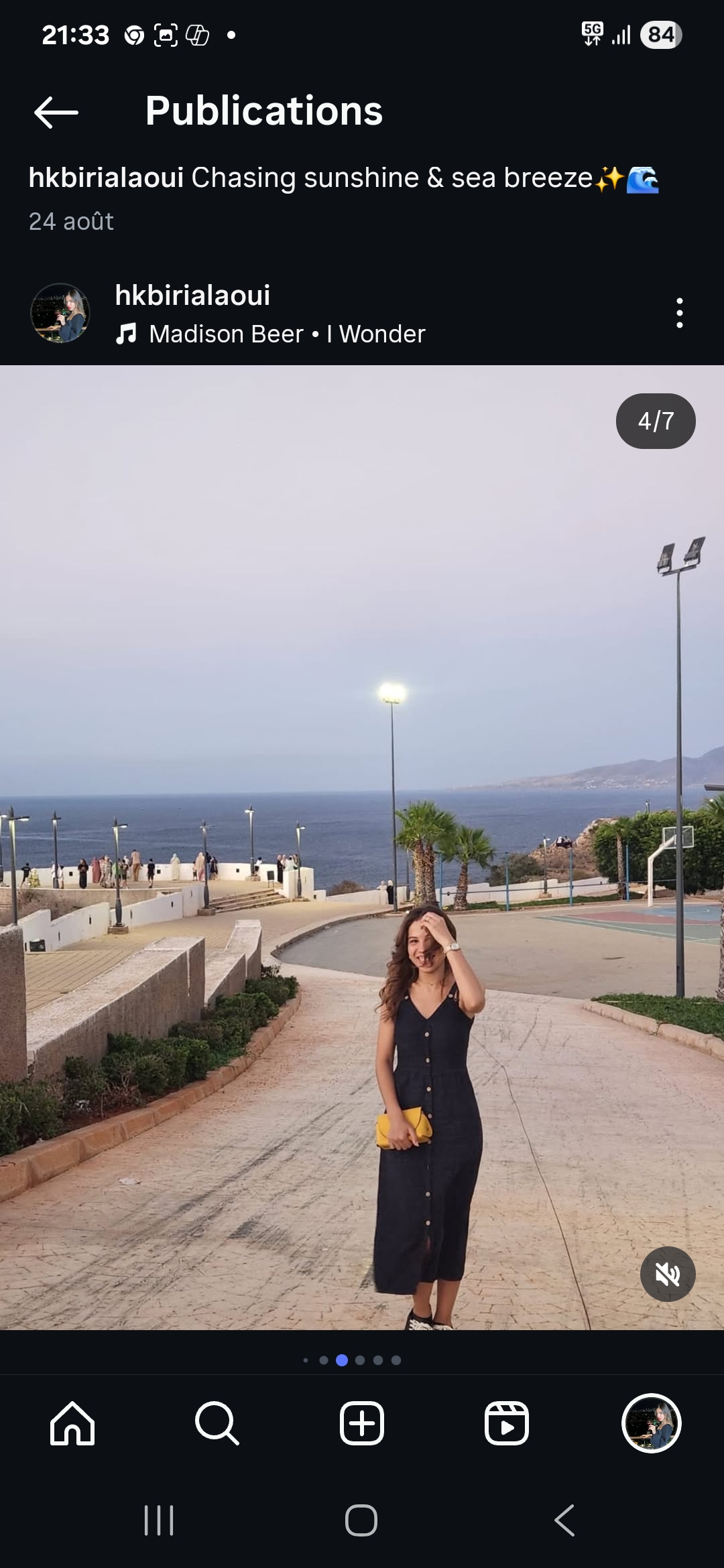
Task: Open hkbirialaoui's profile picture in the post header
Action: [x=60, y=313]
